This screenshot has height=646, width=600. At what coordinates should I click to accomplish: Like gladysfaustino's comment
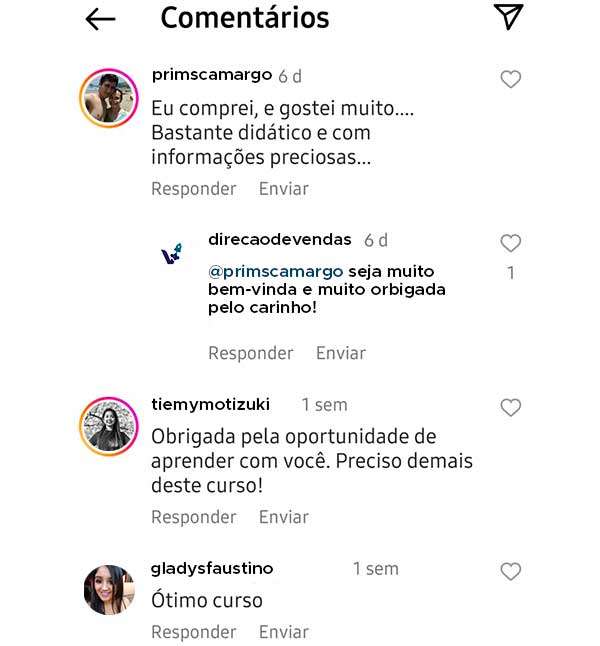tap(510, 571)
